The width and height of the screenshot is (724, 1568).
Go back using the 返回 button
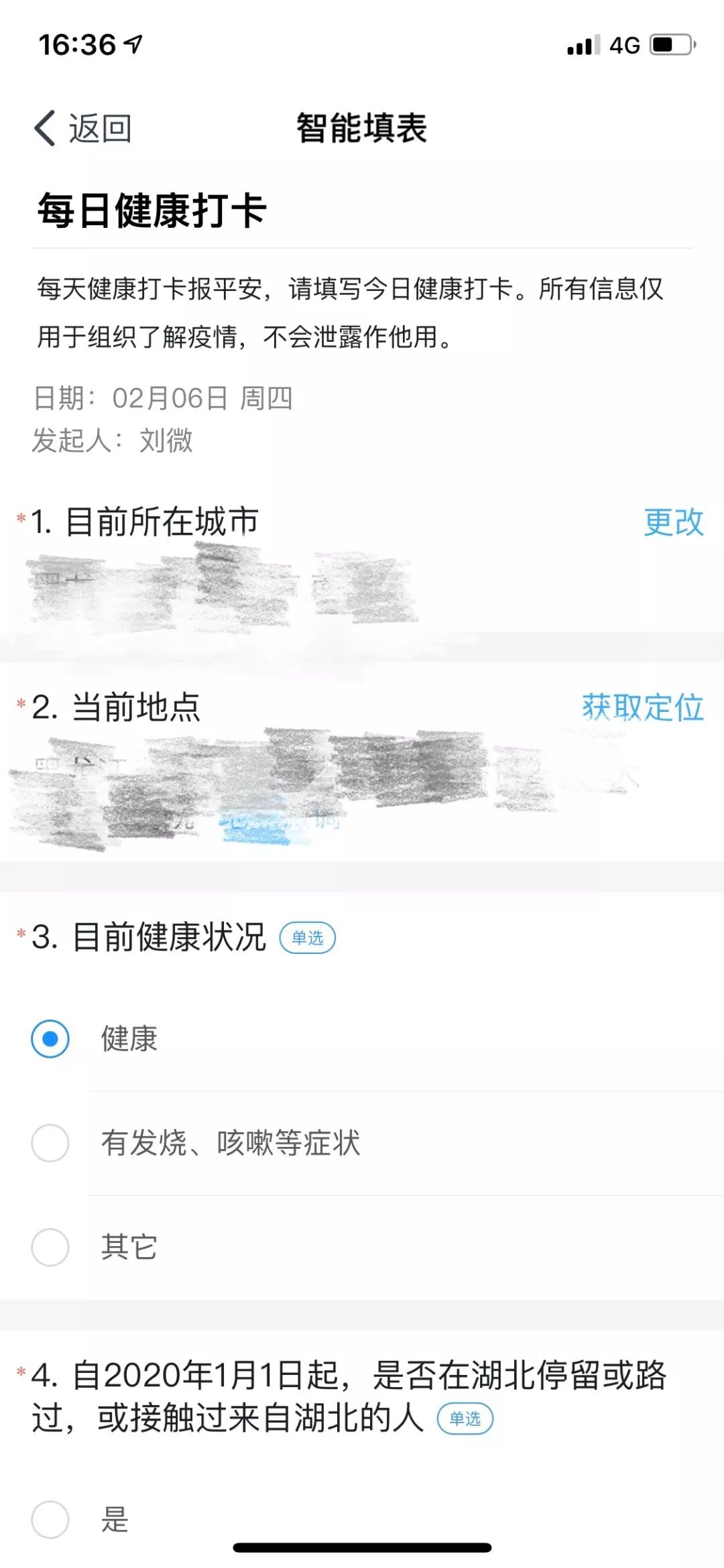point(83,129)
